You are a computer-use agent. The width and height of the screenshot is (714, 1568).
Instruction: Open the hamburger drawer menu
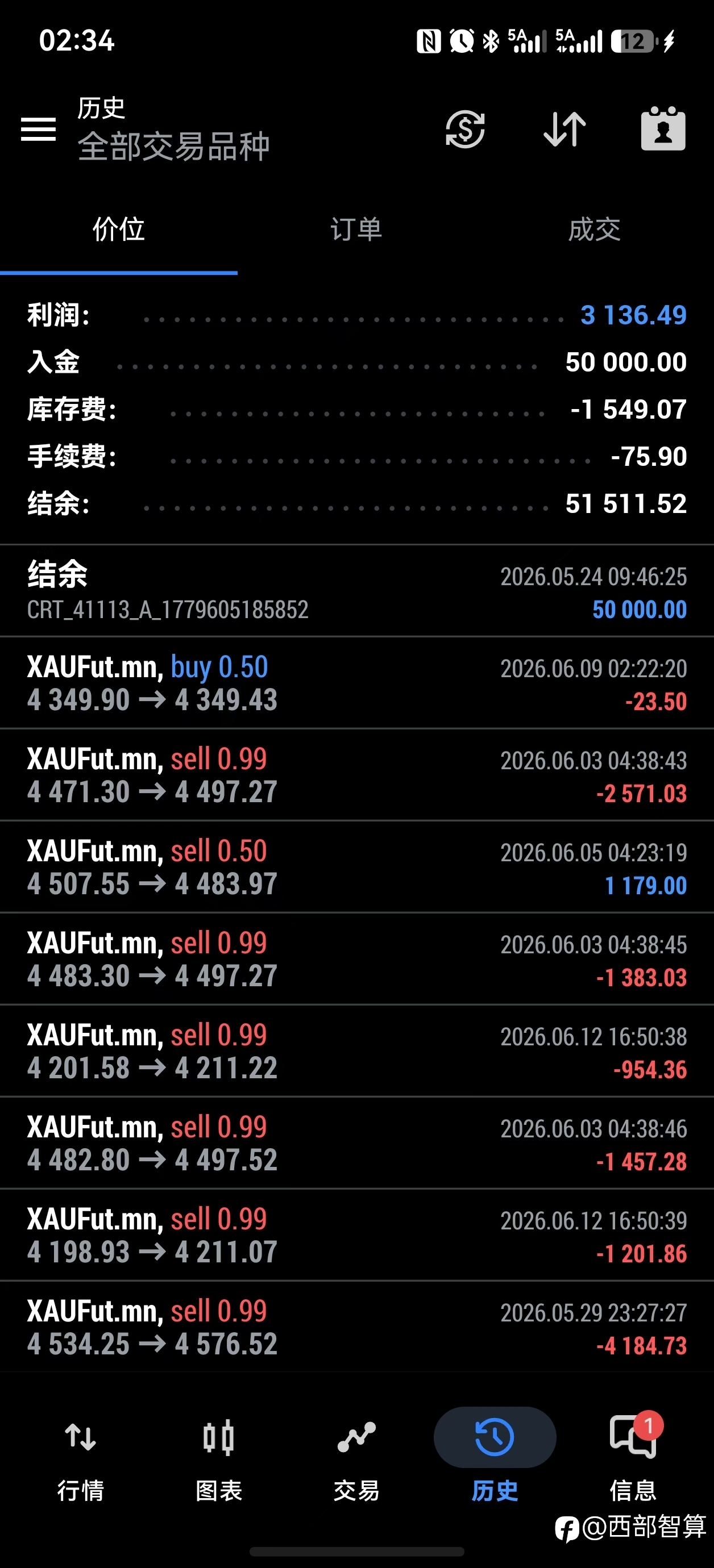coord(39,129)
